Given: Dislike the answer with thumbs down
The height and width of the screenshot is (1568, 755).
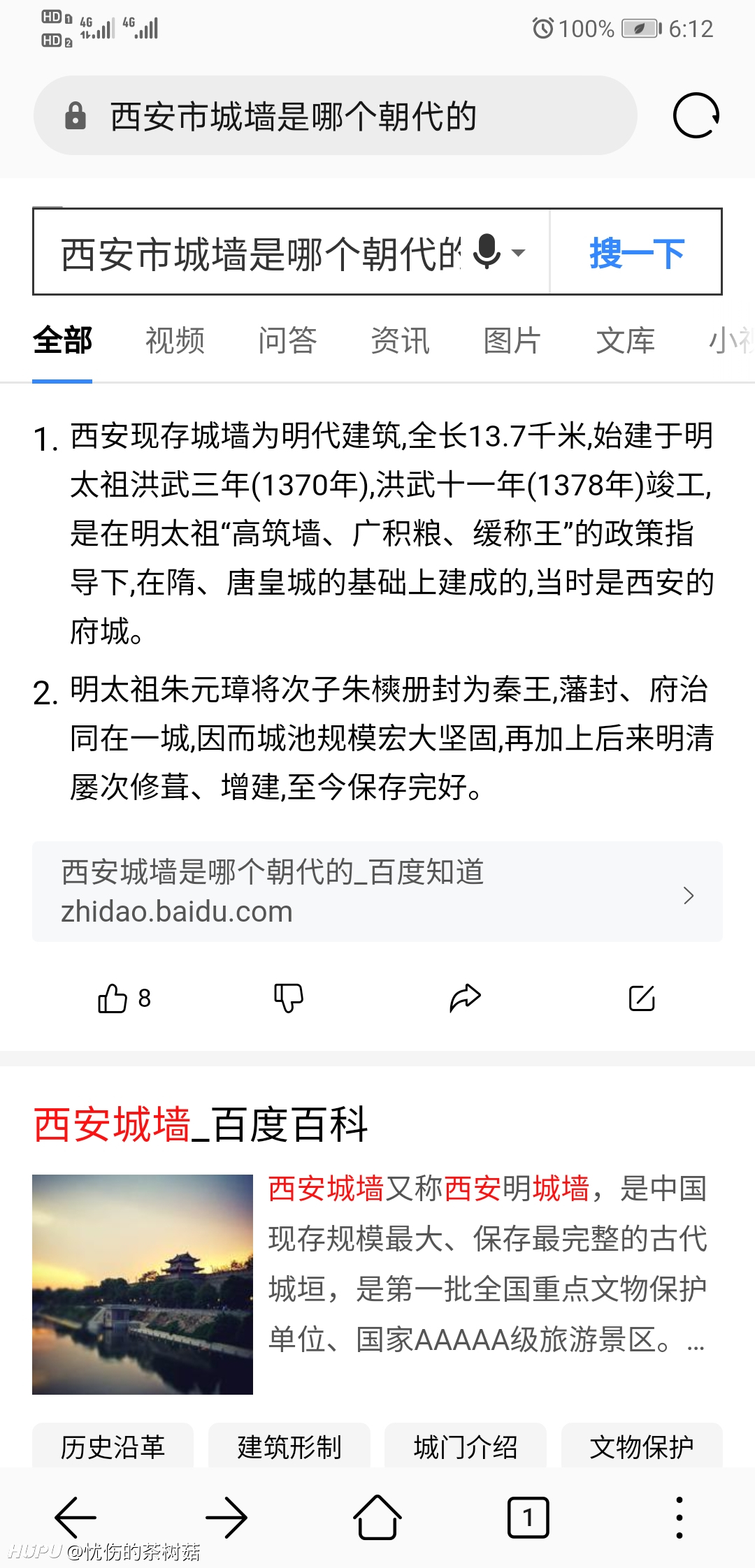Looking at the screenshot, I should [288, 998].
